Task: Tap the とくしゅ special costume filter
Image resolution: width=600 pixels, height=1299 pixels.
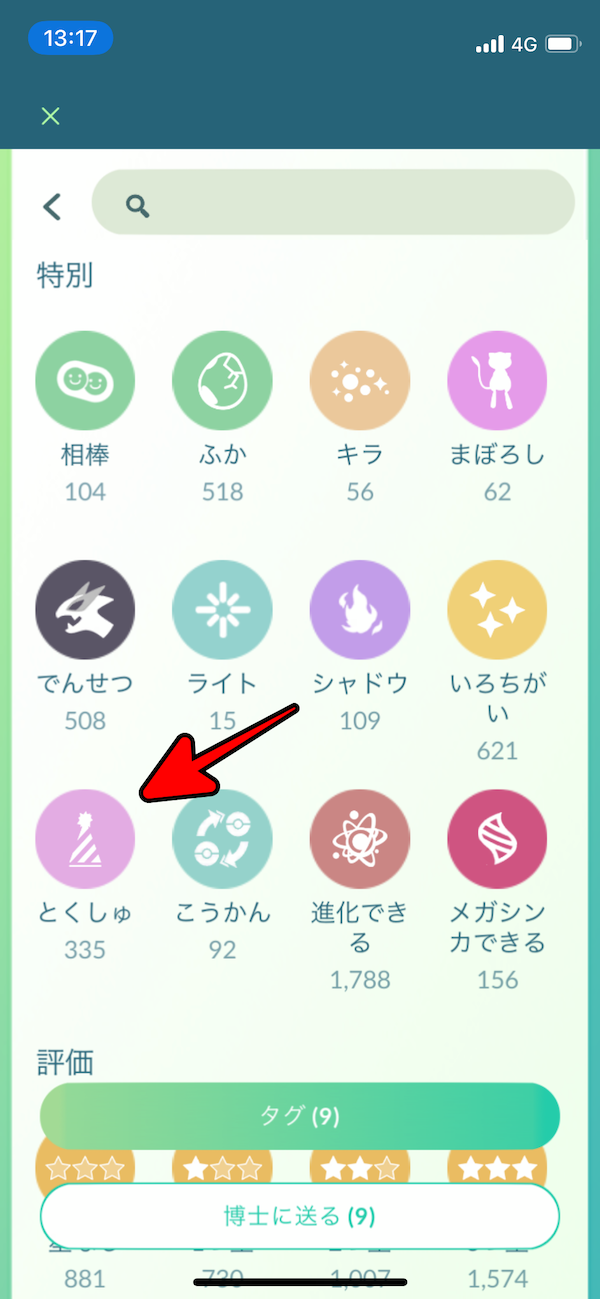Action: click(x=85, y=838)
